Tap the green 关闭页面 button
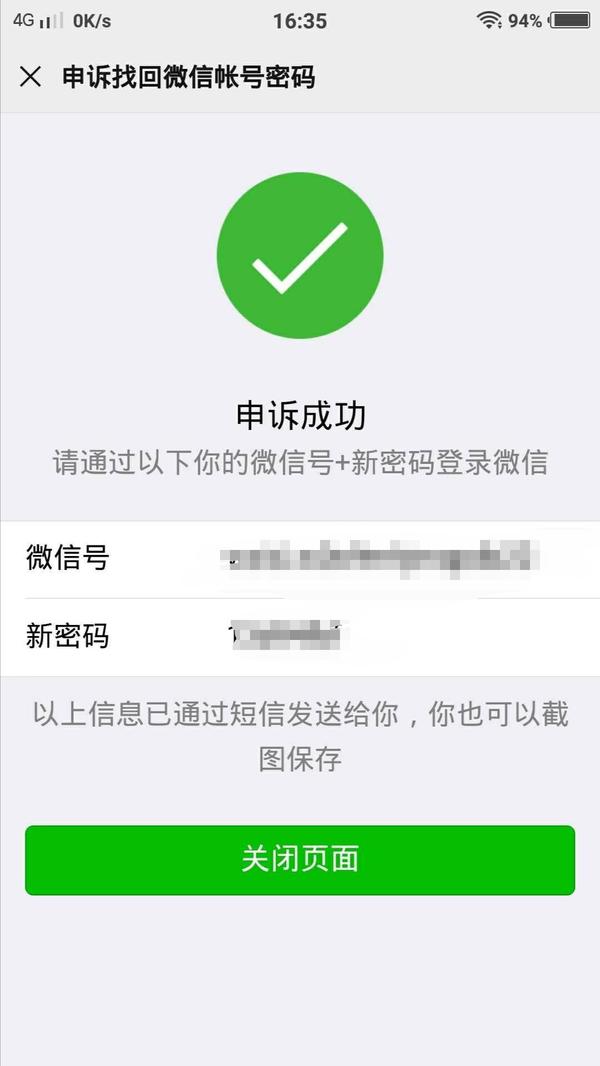 [x=300, y=860]
